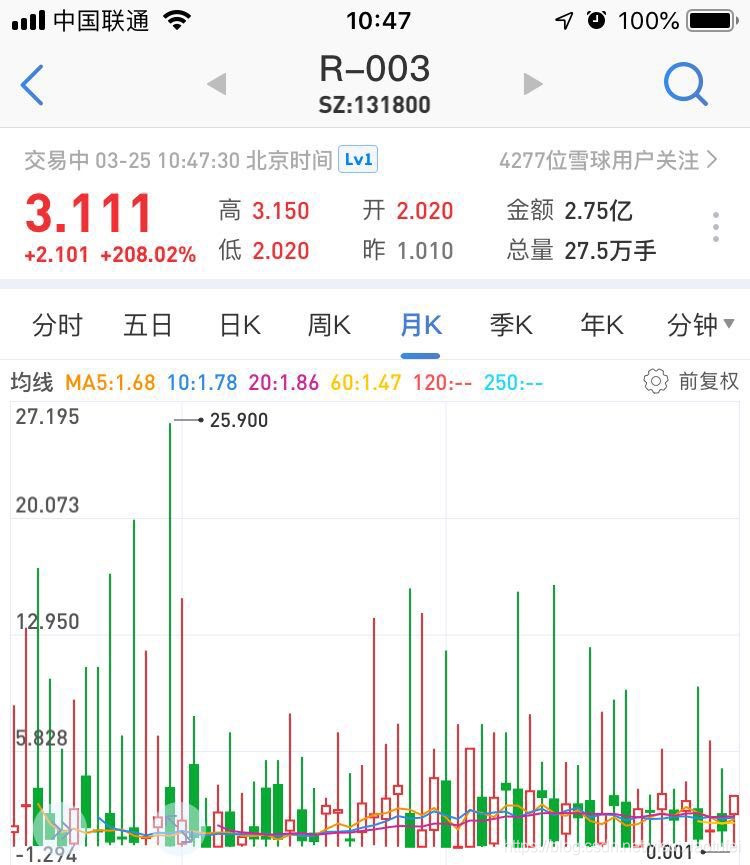Viewport: 750px width, 865px height.
Task: Show the 季K quarterly chart
Action: point(511,325)
